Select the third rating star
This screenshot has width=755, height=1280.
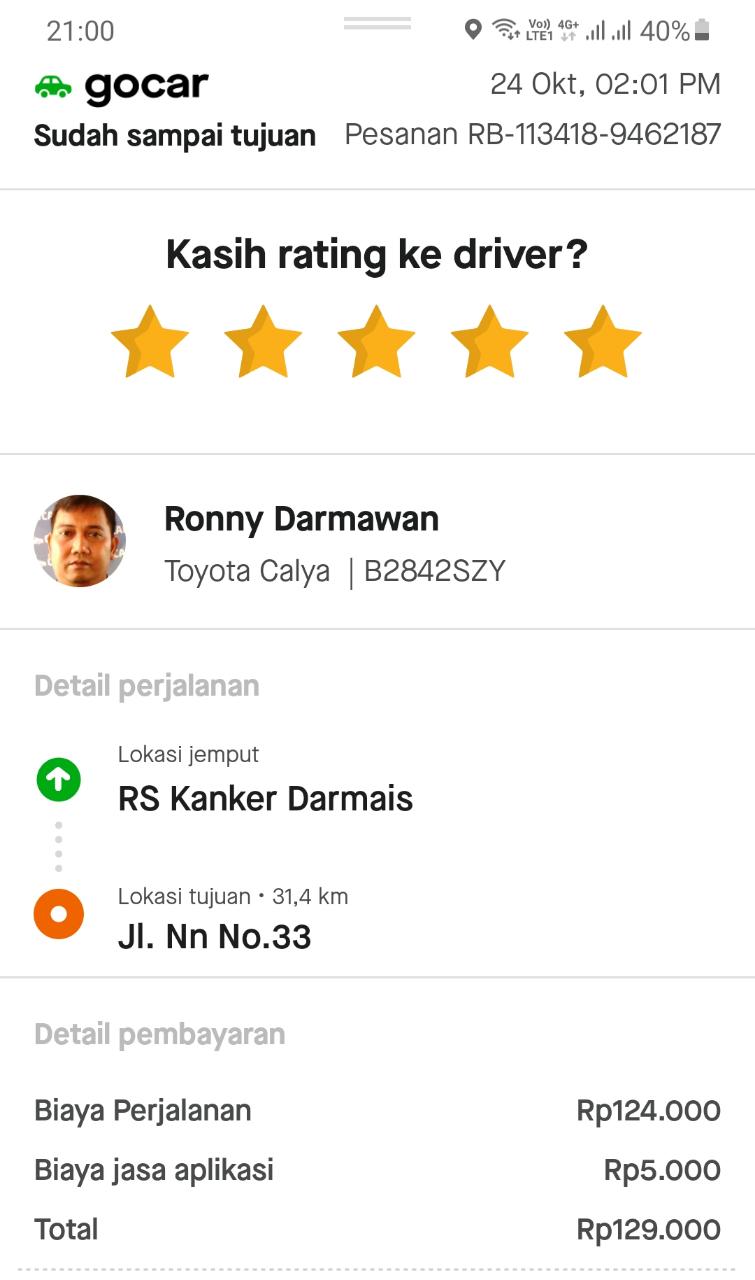(376, 343)
